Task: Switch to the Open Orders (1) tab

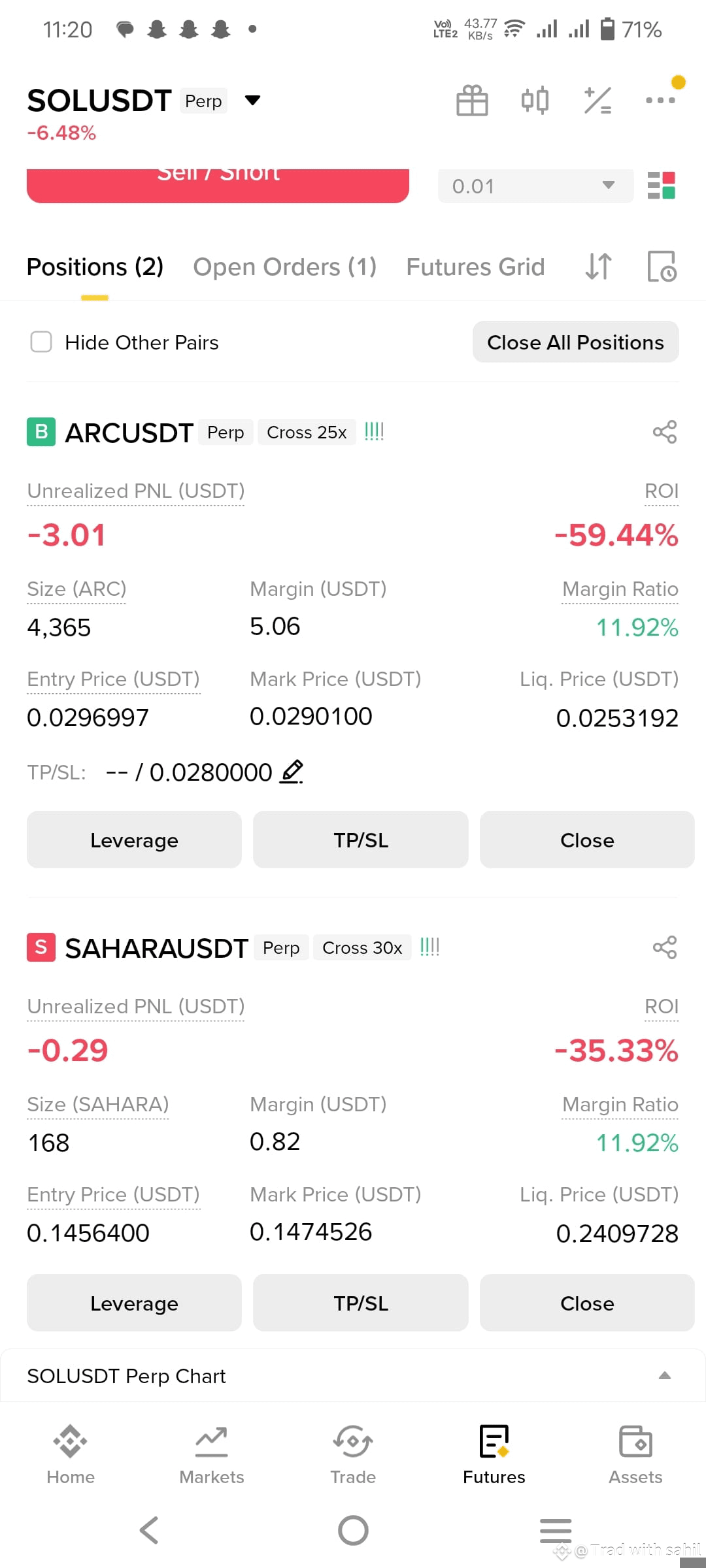Action: (x=285, y=267)
